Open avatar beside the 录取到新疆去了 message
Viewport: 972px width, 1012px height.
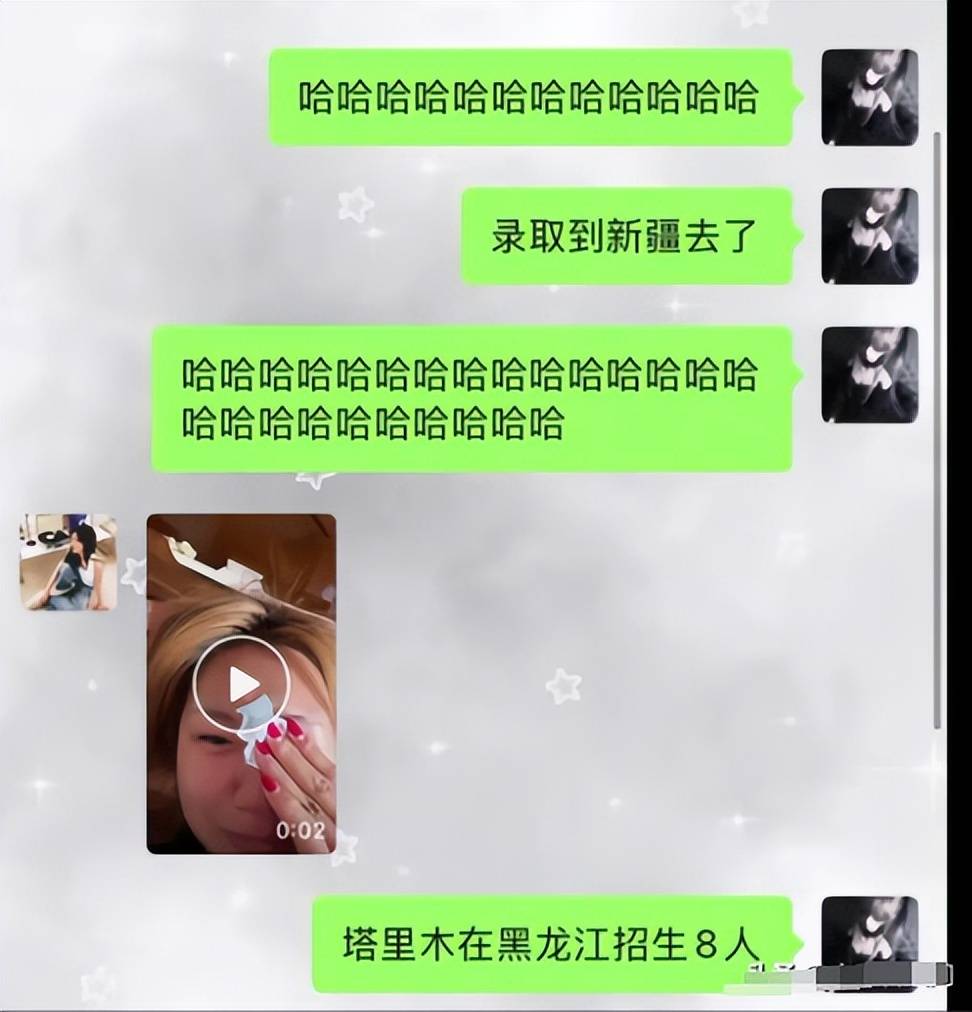click(x=869, y=236)
